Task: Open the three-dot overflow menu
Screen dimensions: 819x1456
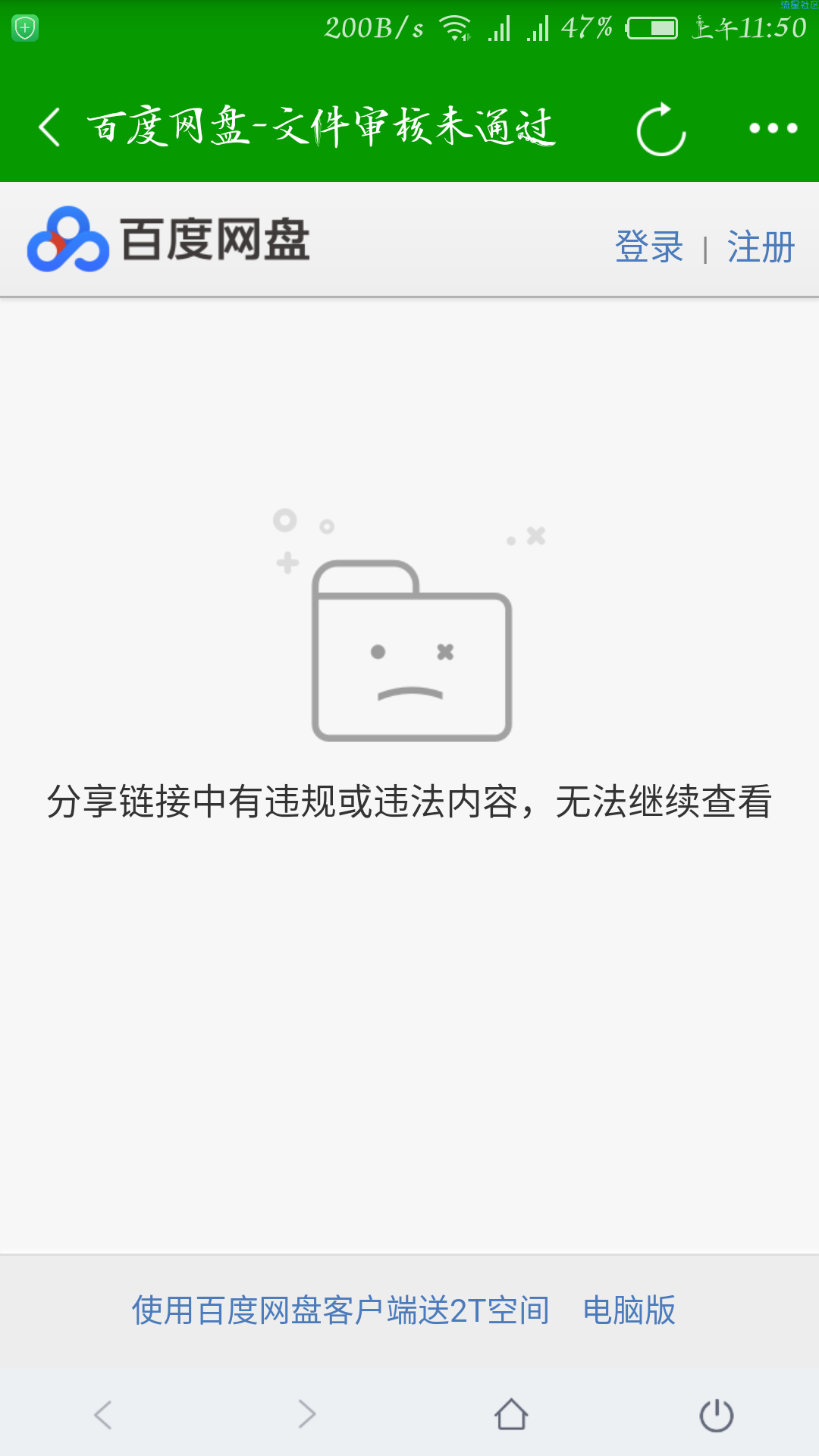Action: [773, 128]
